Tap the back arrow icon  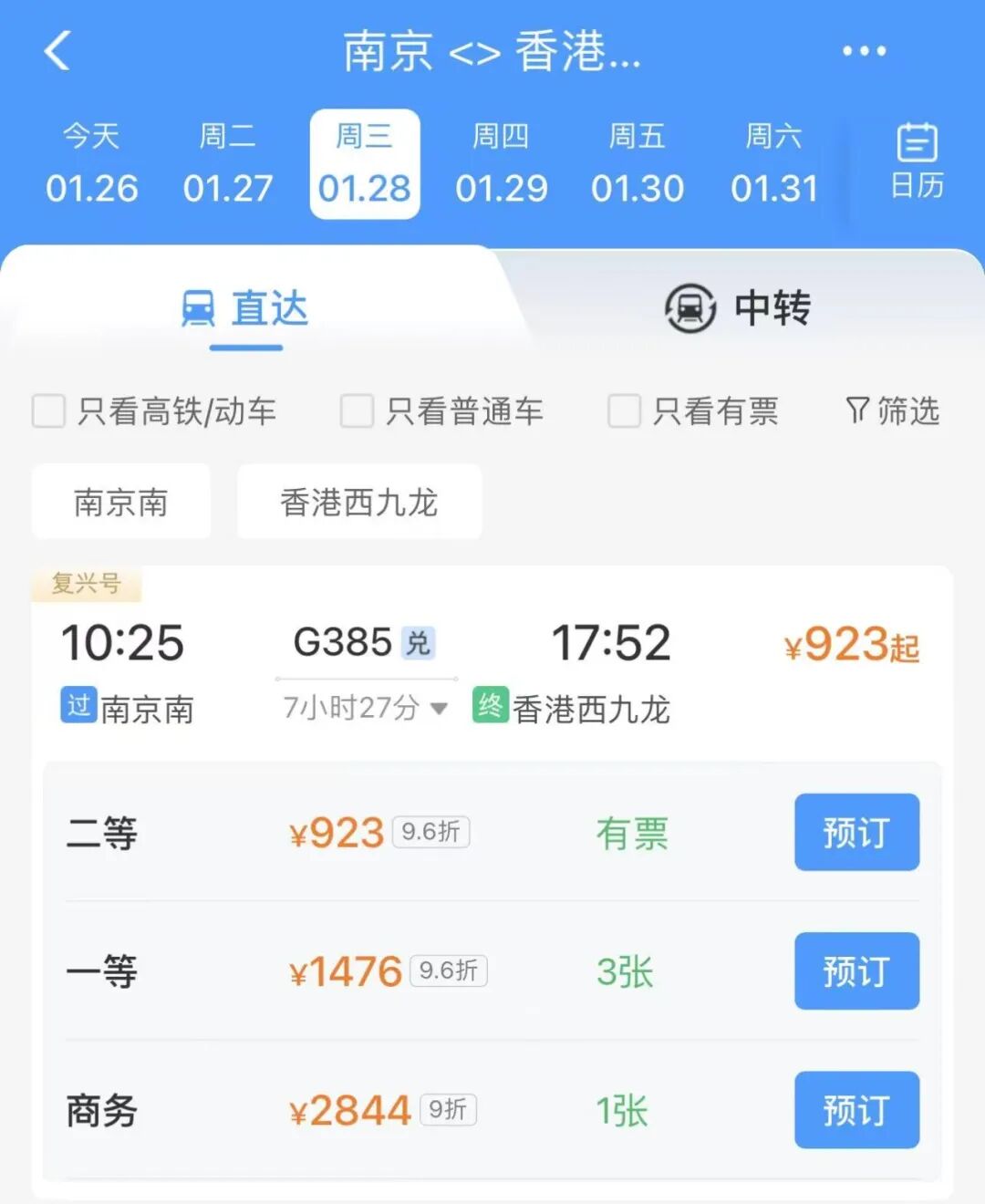tap(57, 52)
